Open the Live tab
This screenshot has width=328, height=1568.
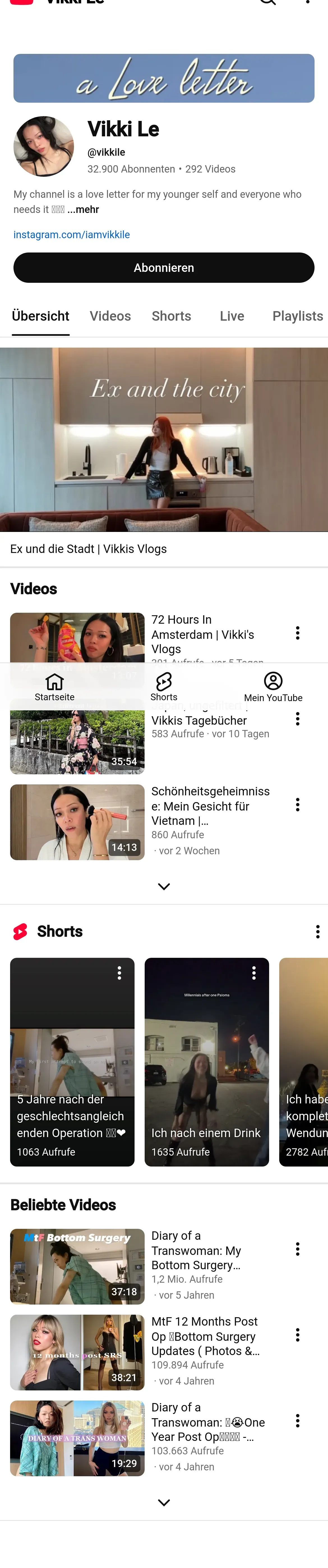(232, 316)
